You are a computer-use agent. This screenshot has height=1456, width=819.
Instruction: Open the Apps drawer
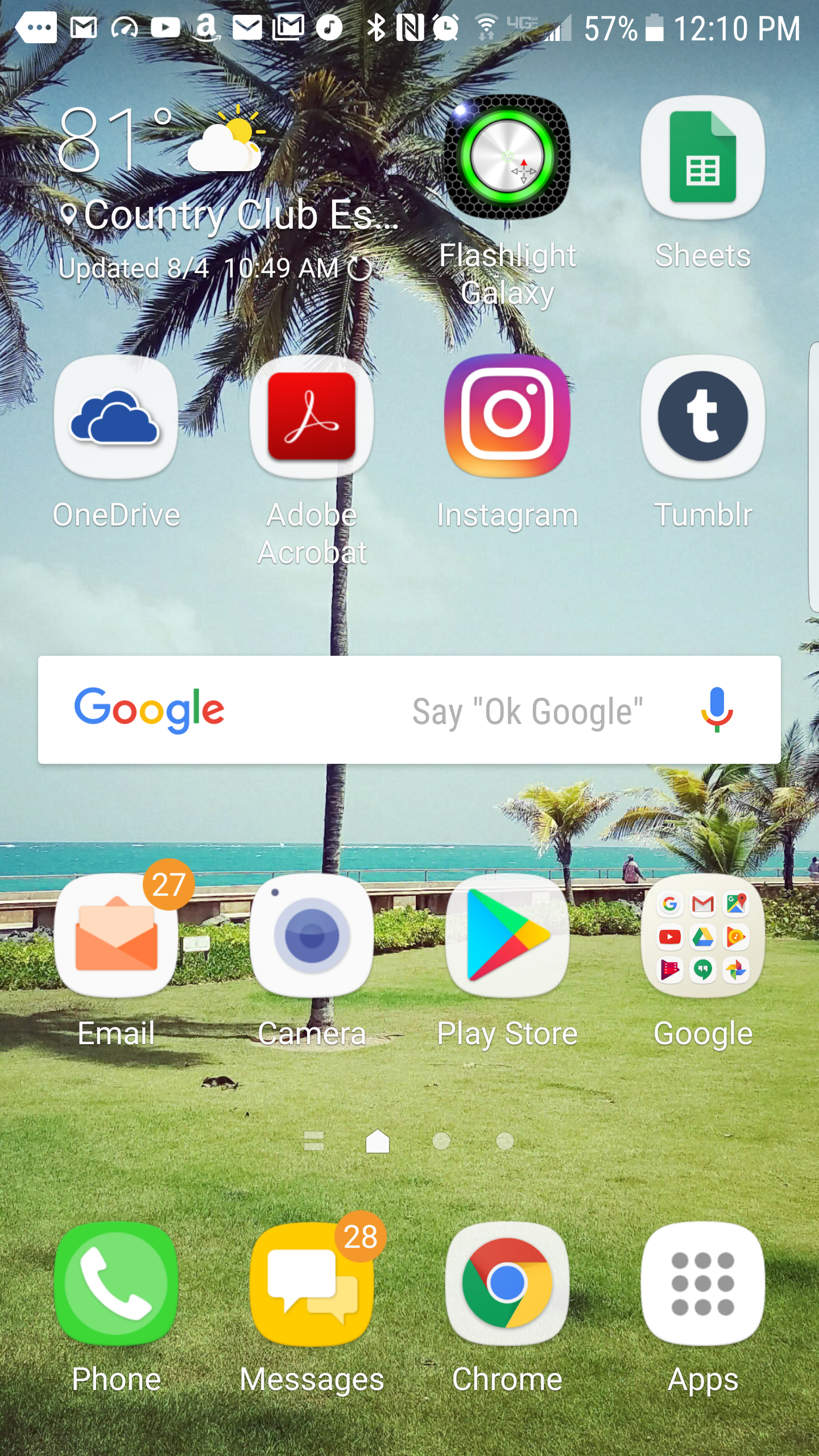click(702, 1284)
